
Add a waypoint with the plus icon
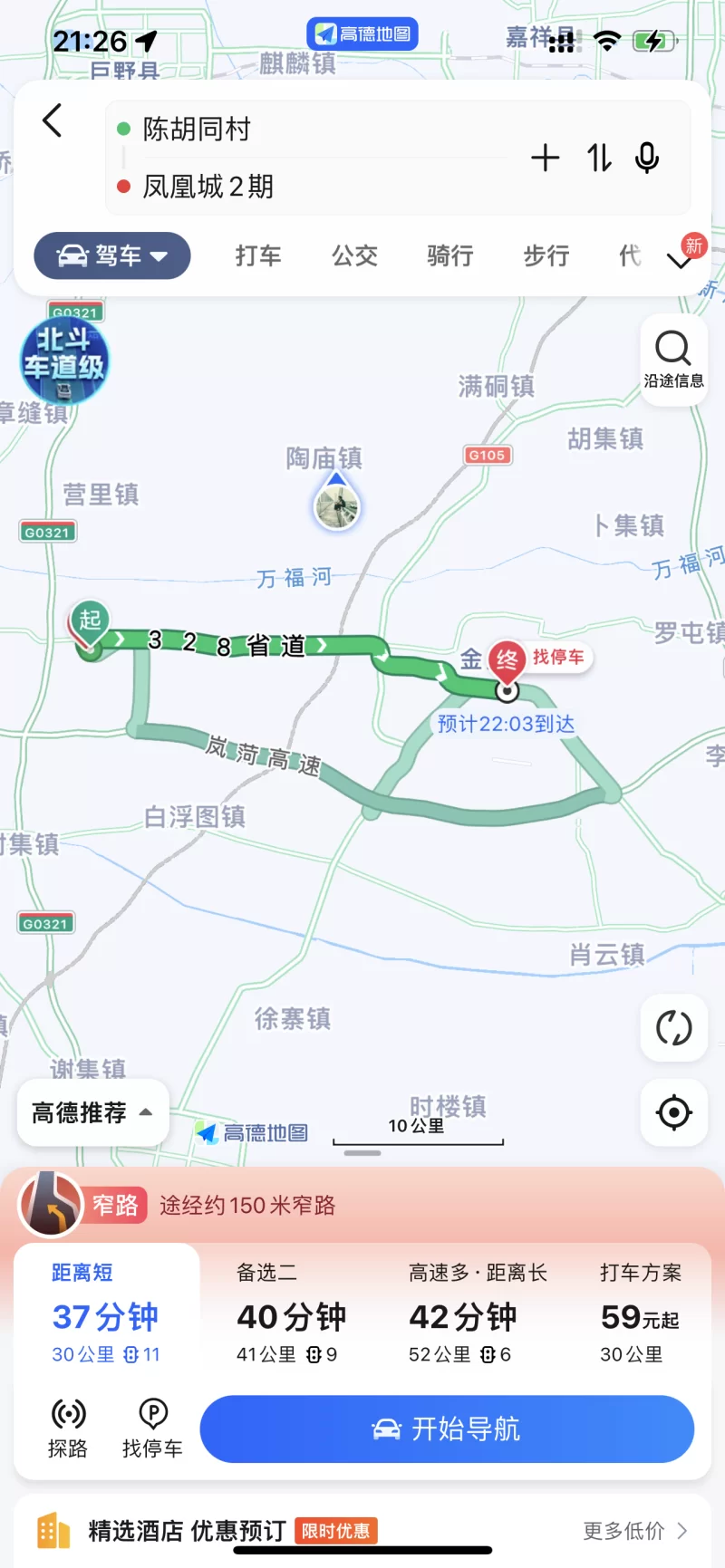tap(545, 159)
